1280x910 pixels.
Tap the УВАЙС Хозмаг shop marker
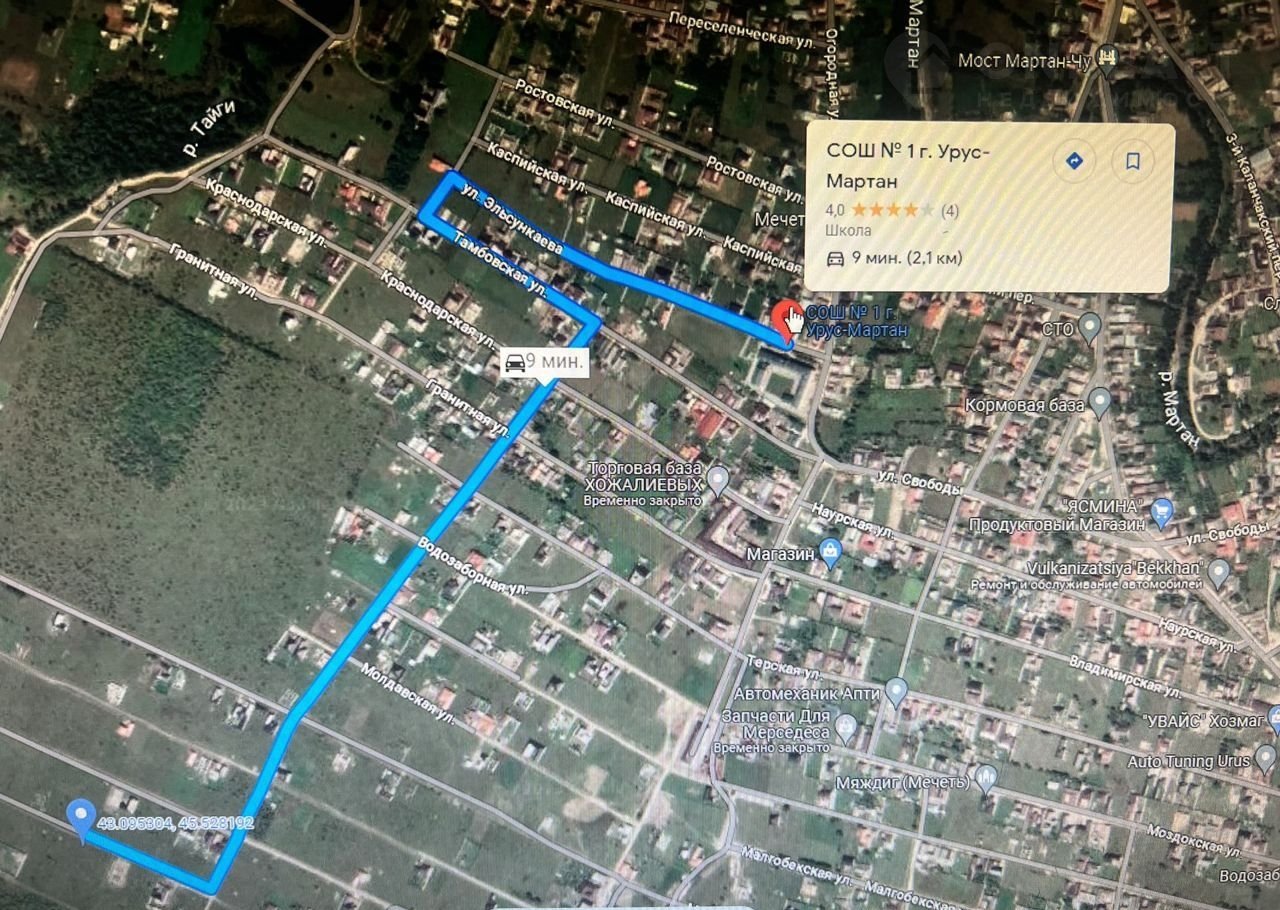(1274, 718)
